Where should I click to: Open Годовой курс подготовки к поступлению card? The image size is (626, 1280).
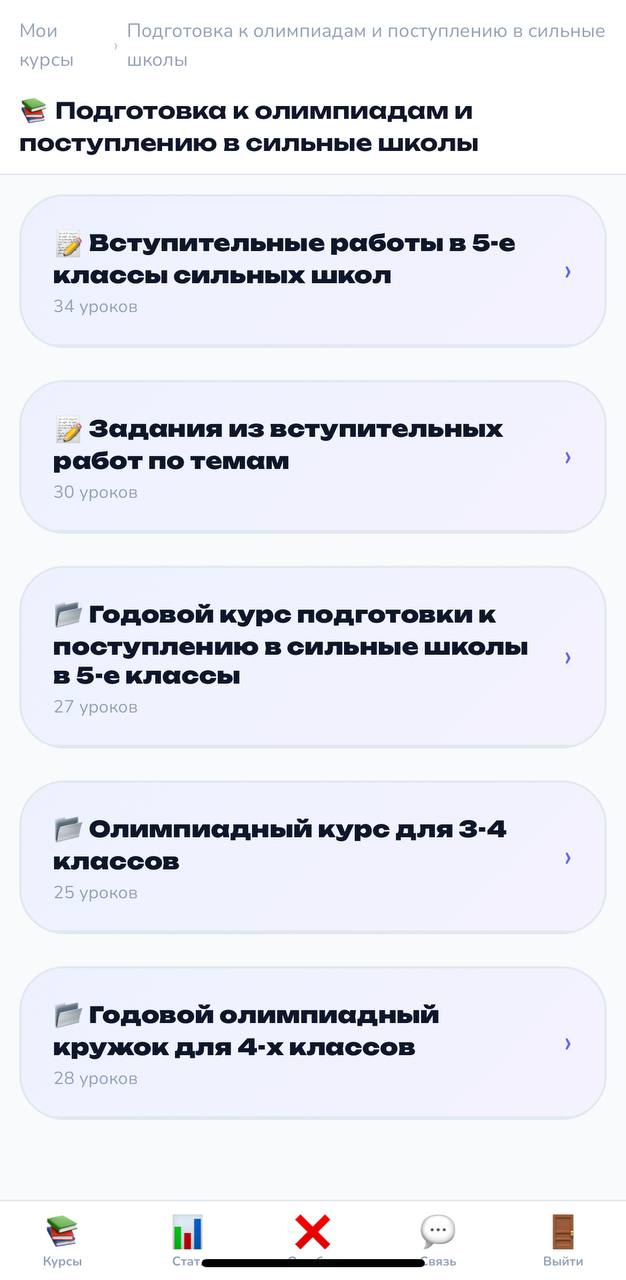pyautogui.click(x=312, y=657)
